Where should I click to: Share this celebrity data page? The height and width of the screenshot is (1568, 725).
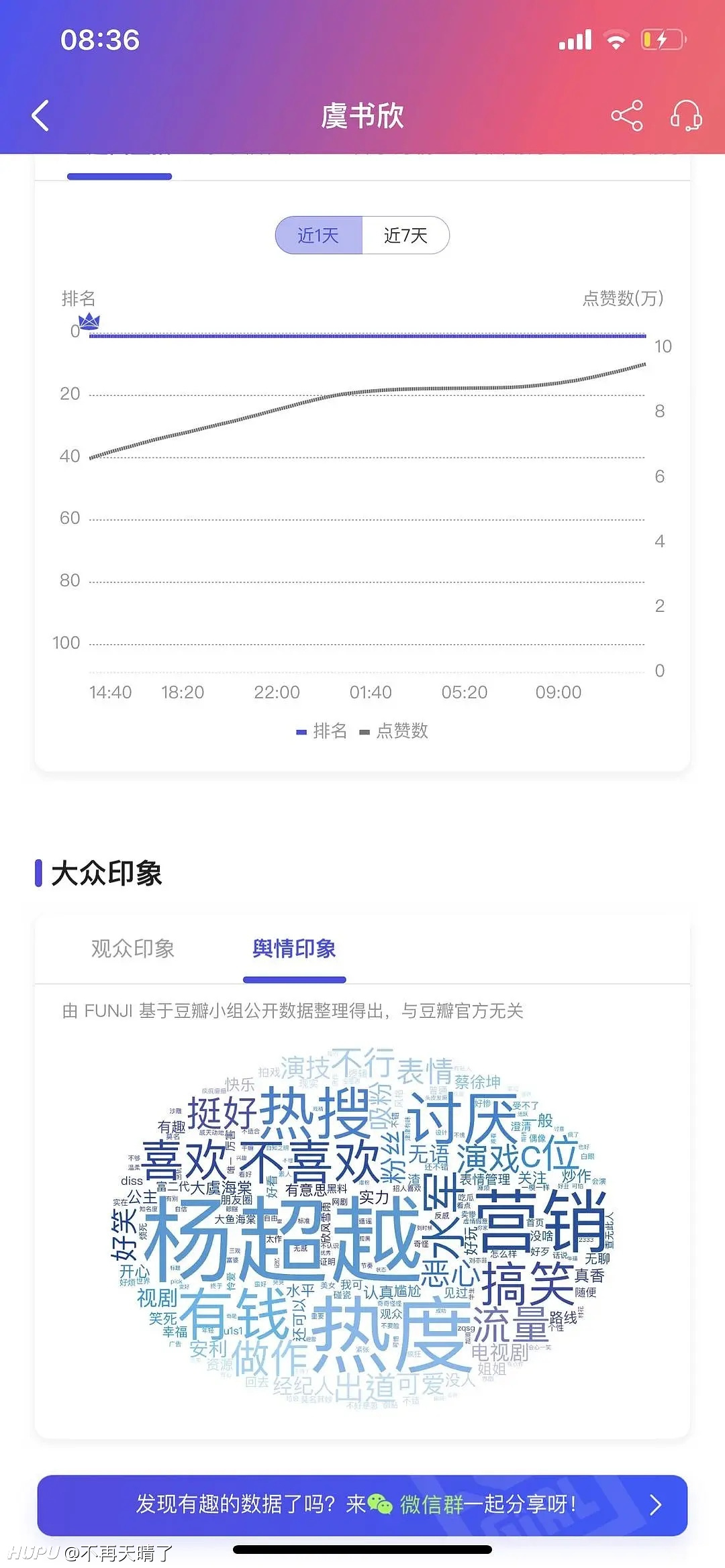click(627, 115)
